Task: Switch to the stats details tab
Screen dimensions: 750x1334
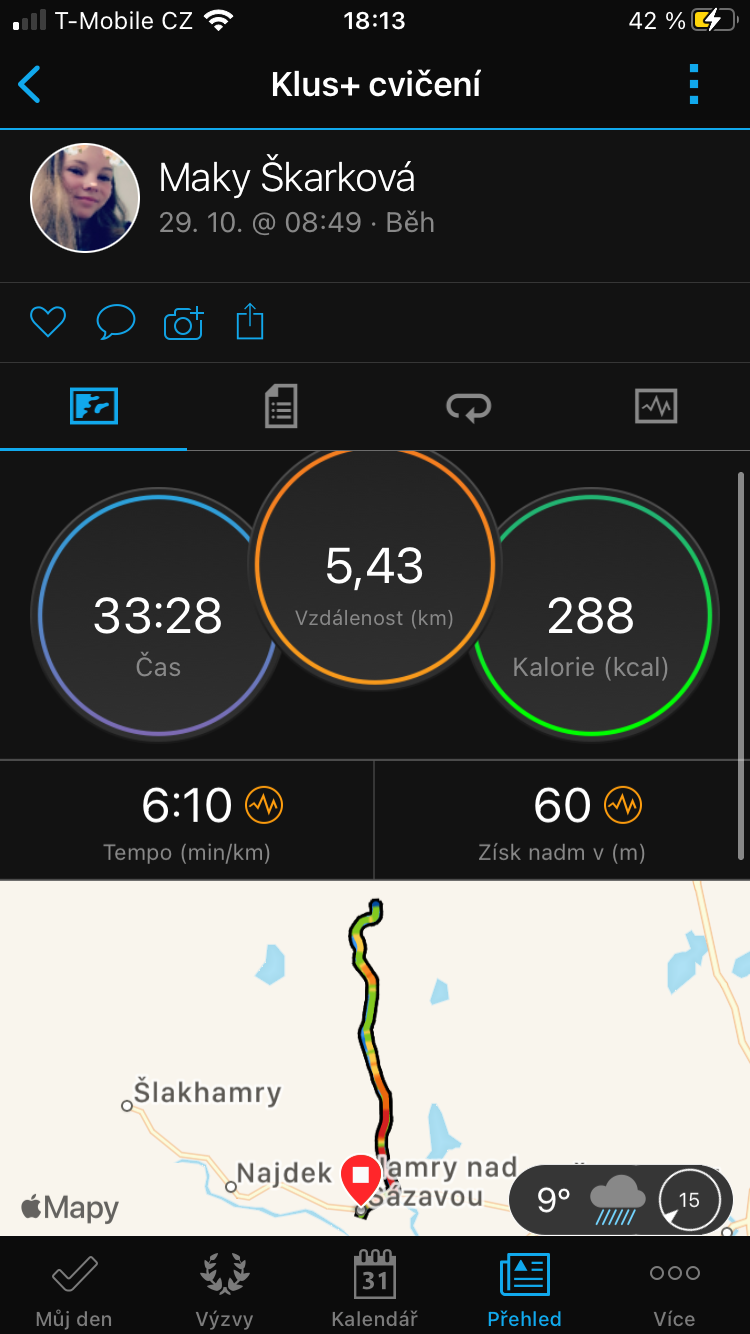Action: pyautogui.click(x=281, y=407)
